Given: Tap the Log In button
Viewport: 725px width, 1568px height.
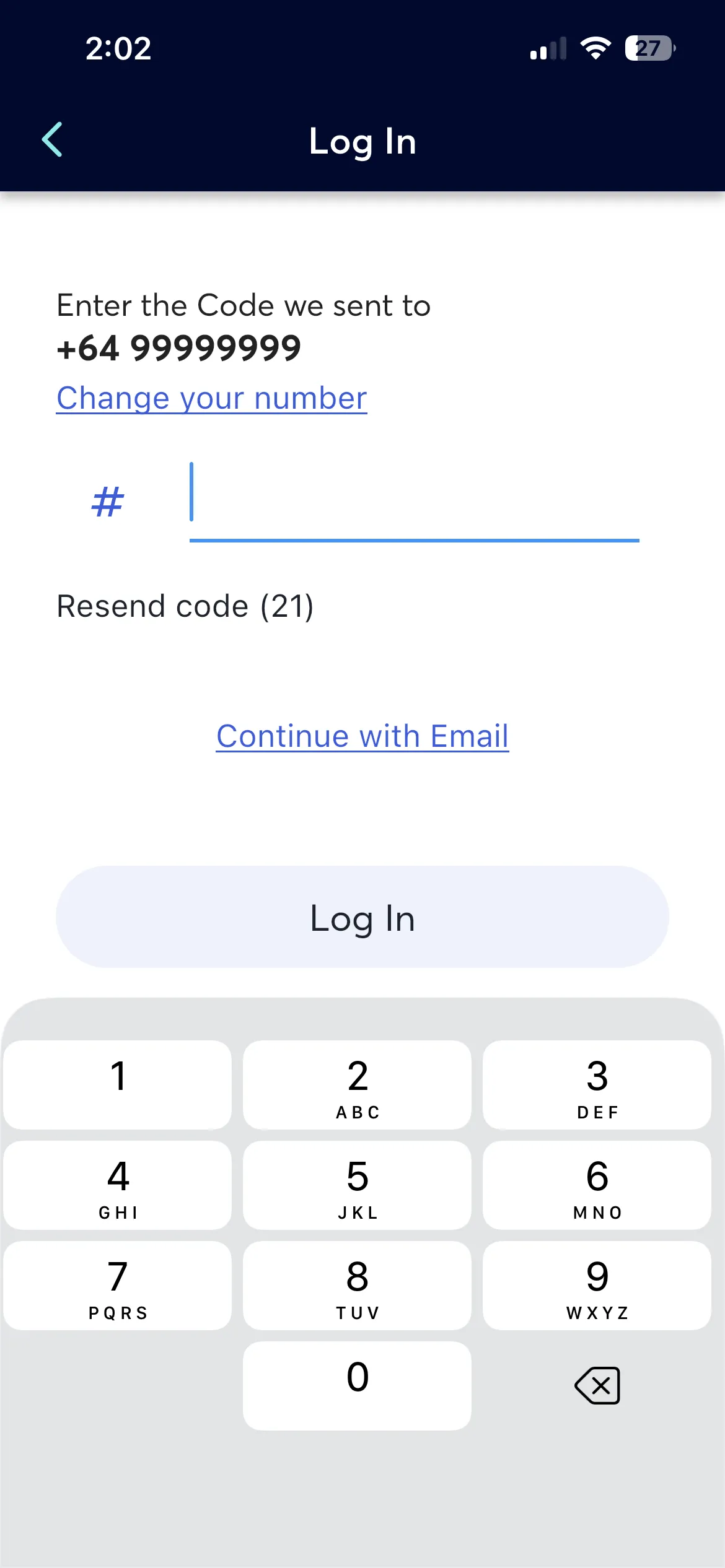Looking at the screenshot, I should coord(362,917).
